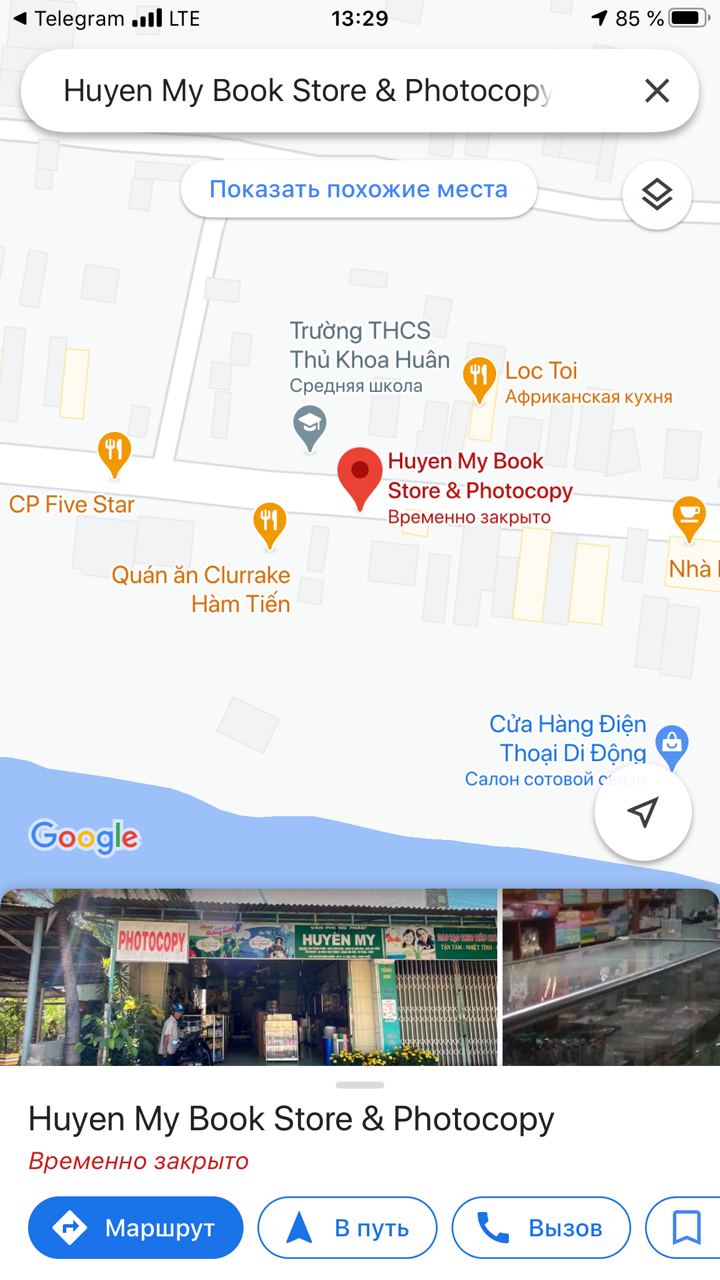720x1280 pixels.
Task: Start navigation with 'В путь'
Action: pyautogui.click(x=347, y=1227)
